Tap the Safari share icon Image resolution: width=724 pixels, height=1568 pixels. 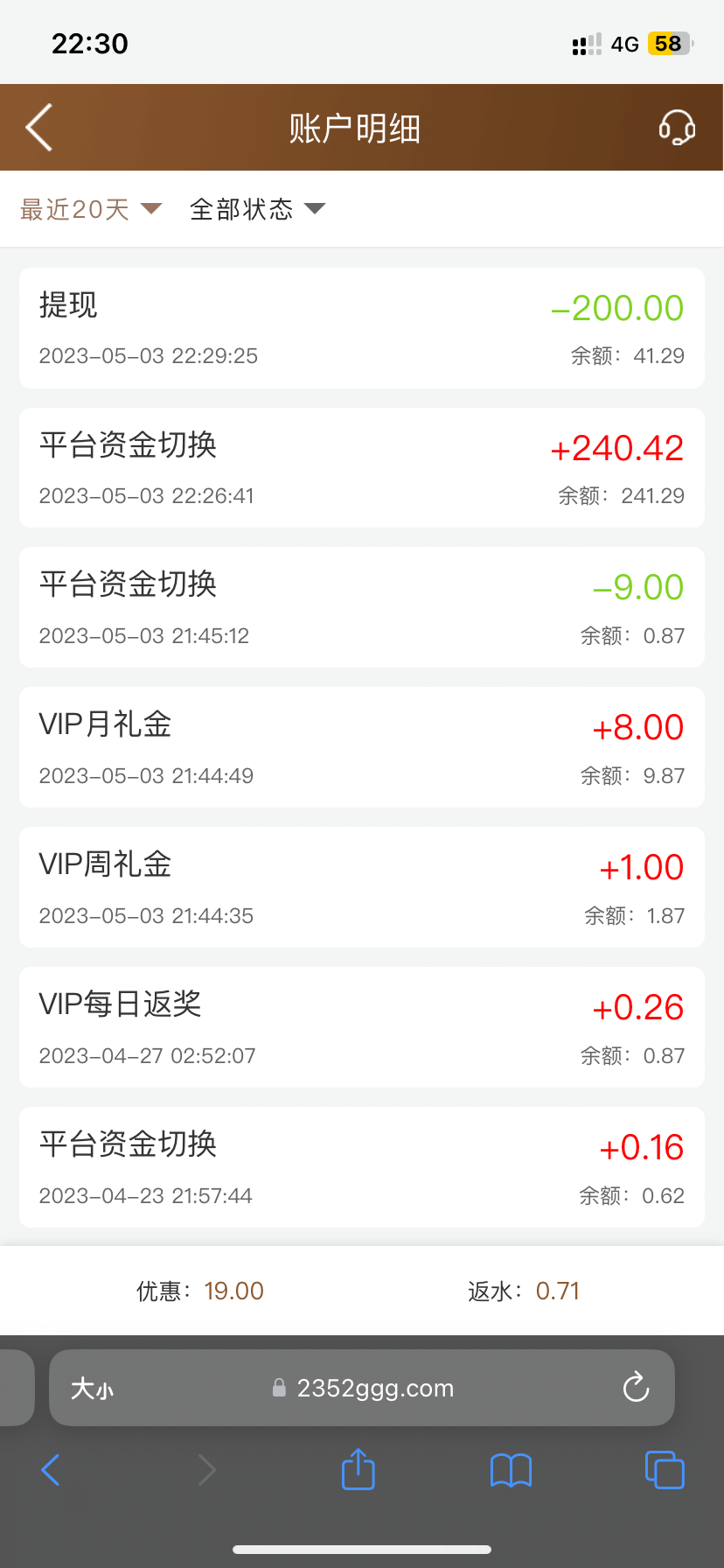(x=357, y=1470)
